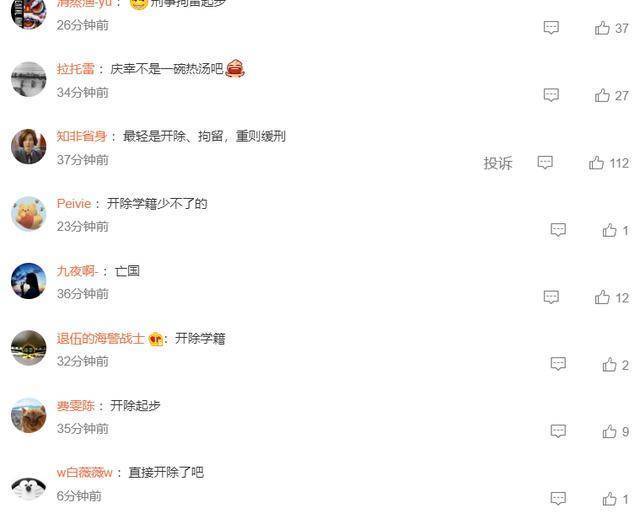Like the top comment with 37 likes
Screen dimensions: 640x524
pos(602,28)
